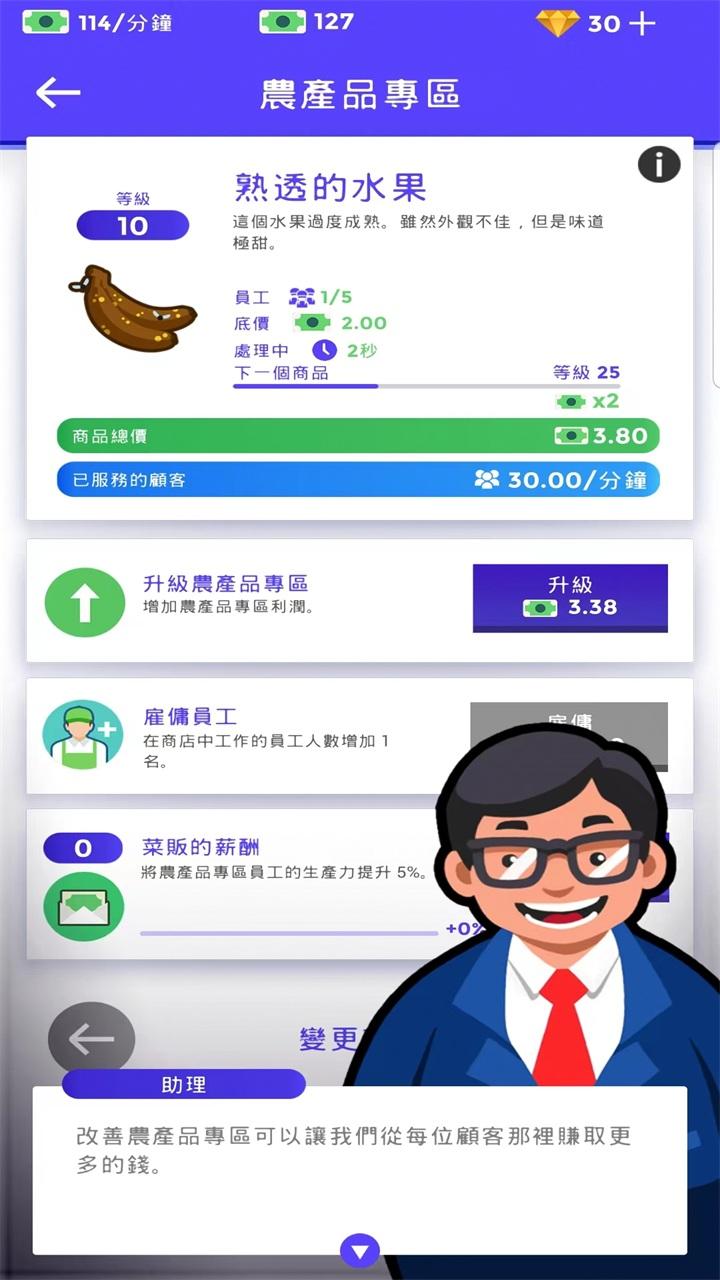This screenshot has width=720, height=1280.
Task: Tap the round grey back arrow button
Action: pyautogui.click(x=91, y=1040)
